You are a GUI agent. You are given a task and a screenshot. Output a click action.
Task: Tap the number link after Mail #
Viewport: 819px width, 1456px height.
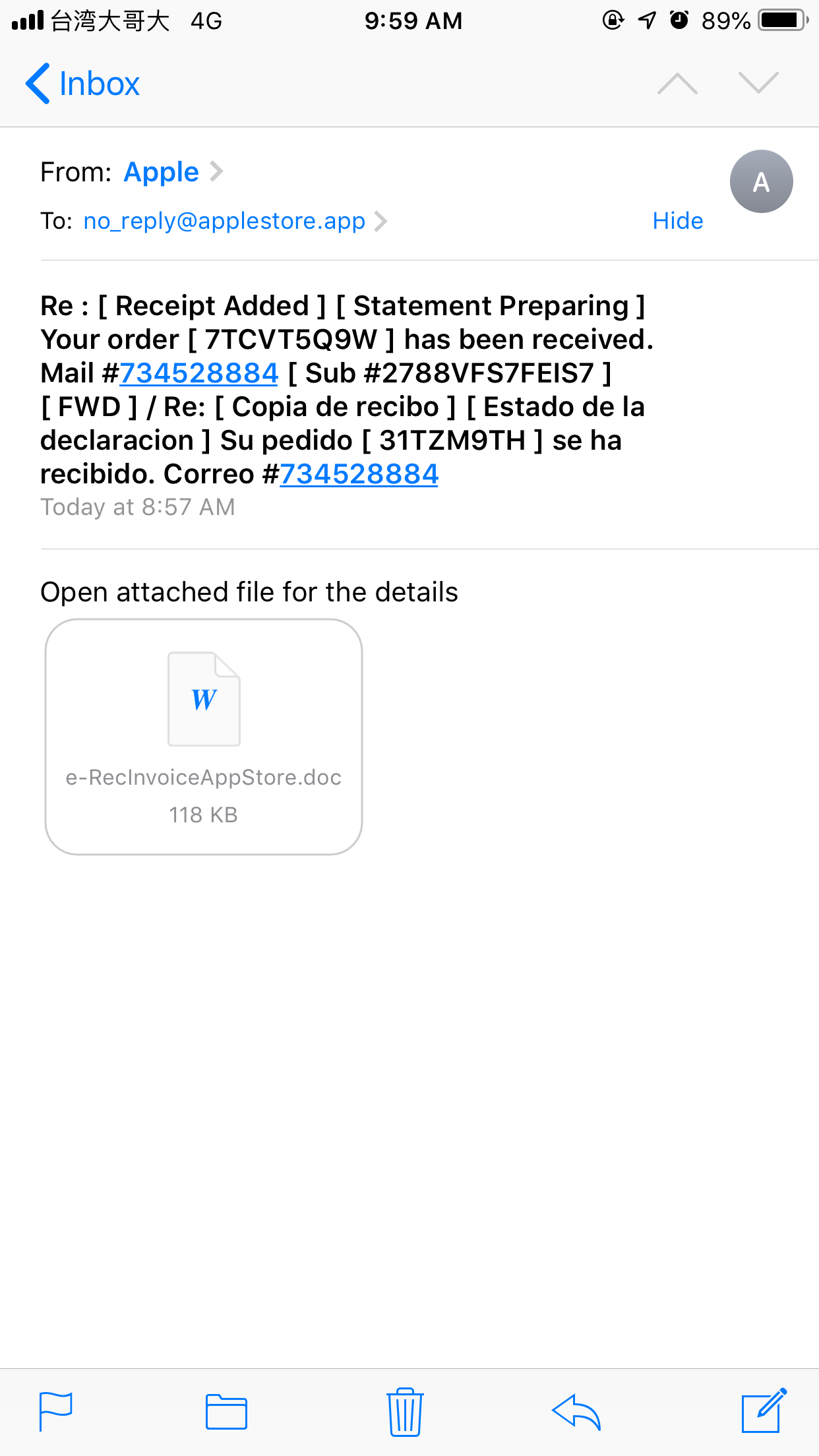199,373
